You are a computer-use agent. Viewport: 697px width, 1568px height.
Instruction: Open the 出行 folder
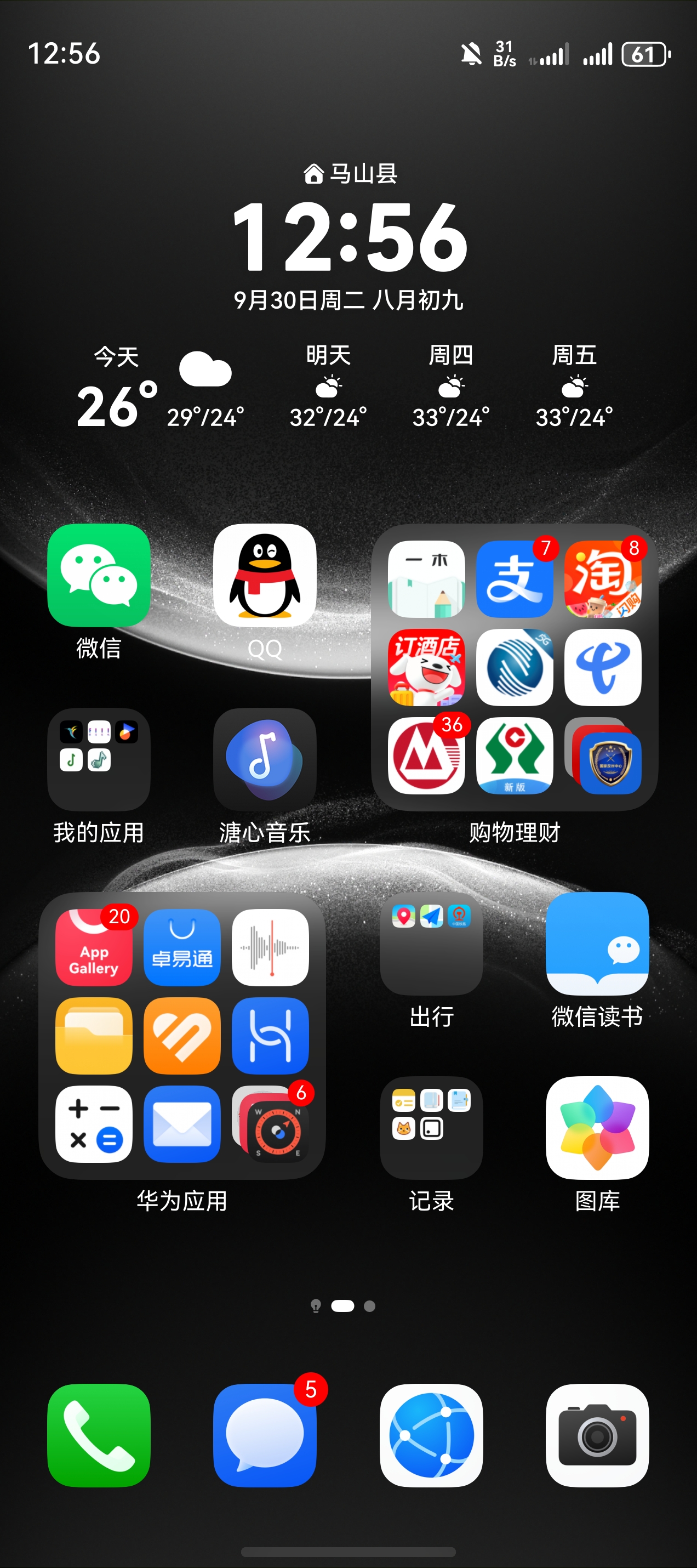(x=431, y=944)
